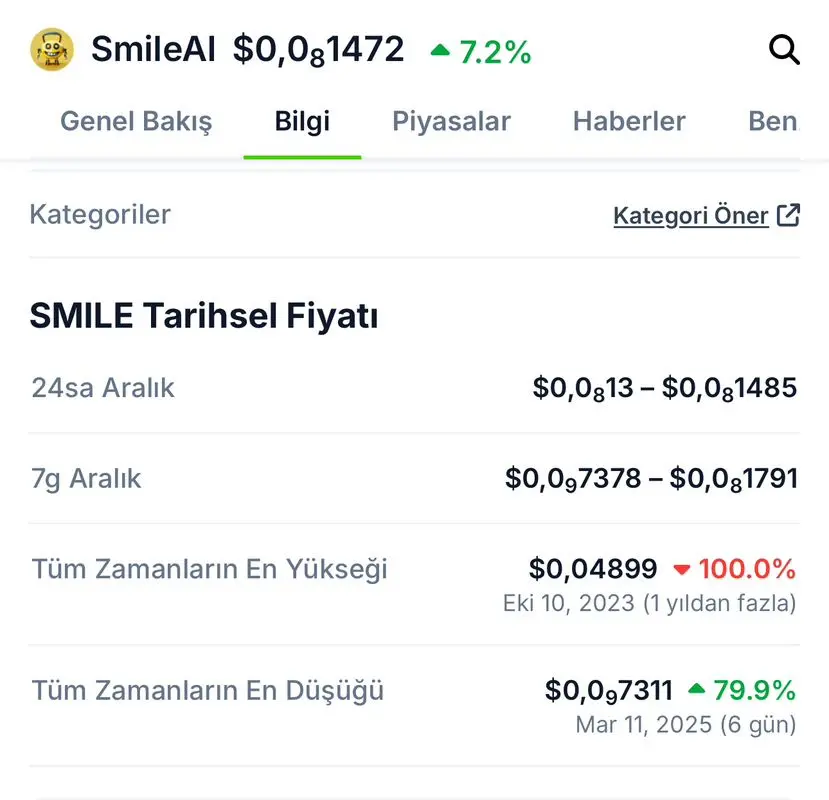The width and height of the screenshot is (829, 800).
Task: Select the Bilgi tab
Action: (302, 122)
